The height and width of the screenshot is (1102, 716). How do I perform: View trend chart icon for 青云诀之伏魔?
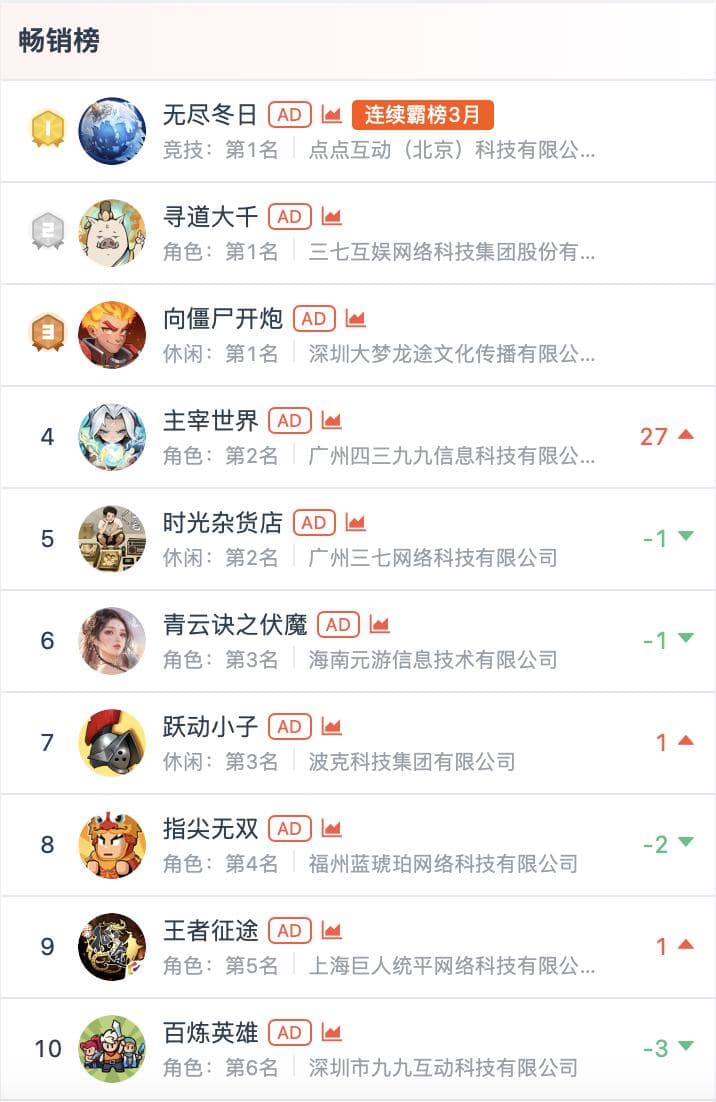tap(380, 625)
